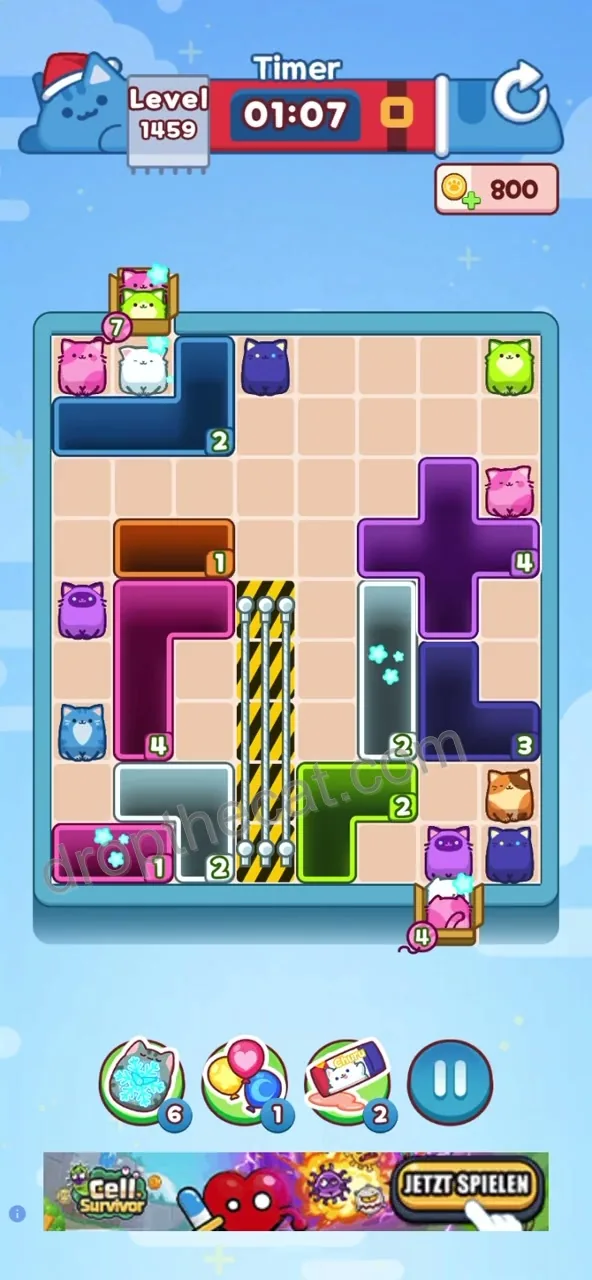Select the vertical gray frozen block
Image resolution: width=592 pixels, height=1280 pixels.
click(x=387, y=670)
